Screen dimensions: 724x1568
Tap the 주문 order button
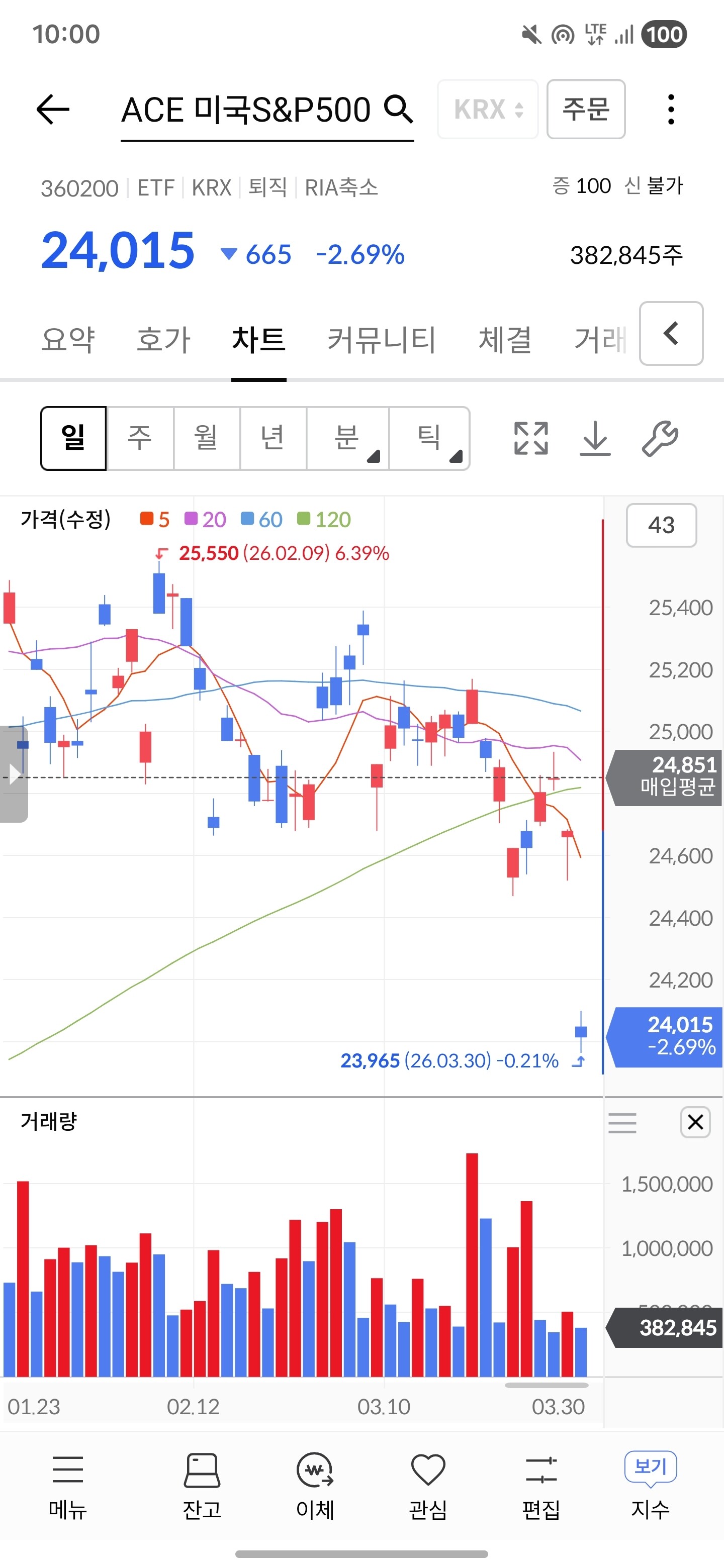586,110
